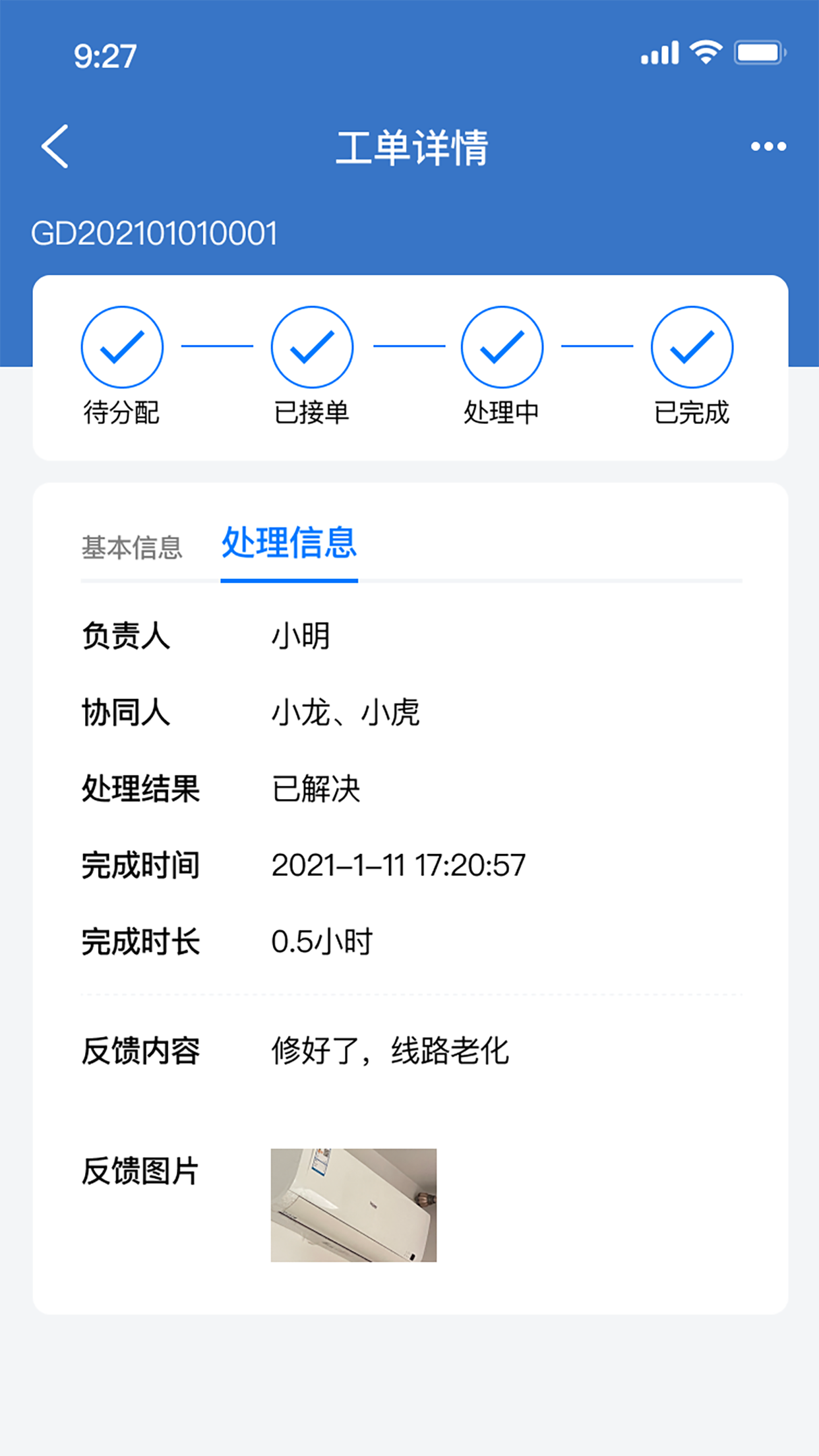Open the 反馈图片 air conditioner photo
This screenshot has height=1456, width=819.
pos(353,1205)
